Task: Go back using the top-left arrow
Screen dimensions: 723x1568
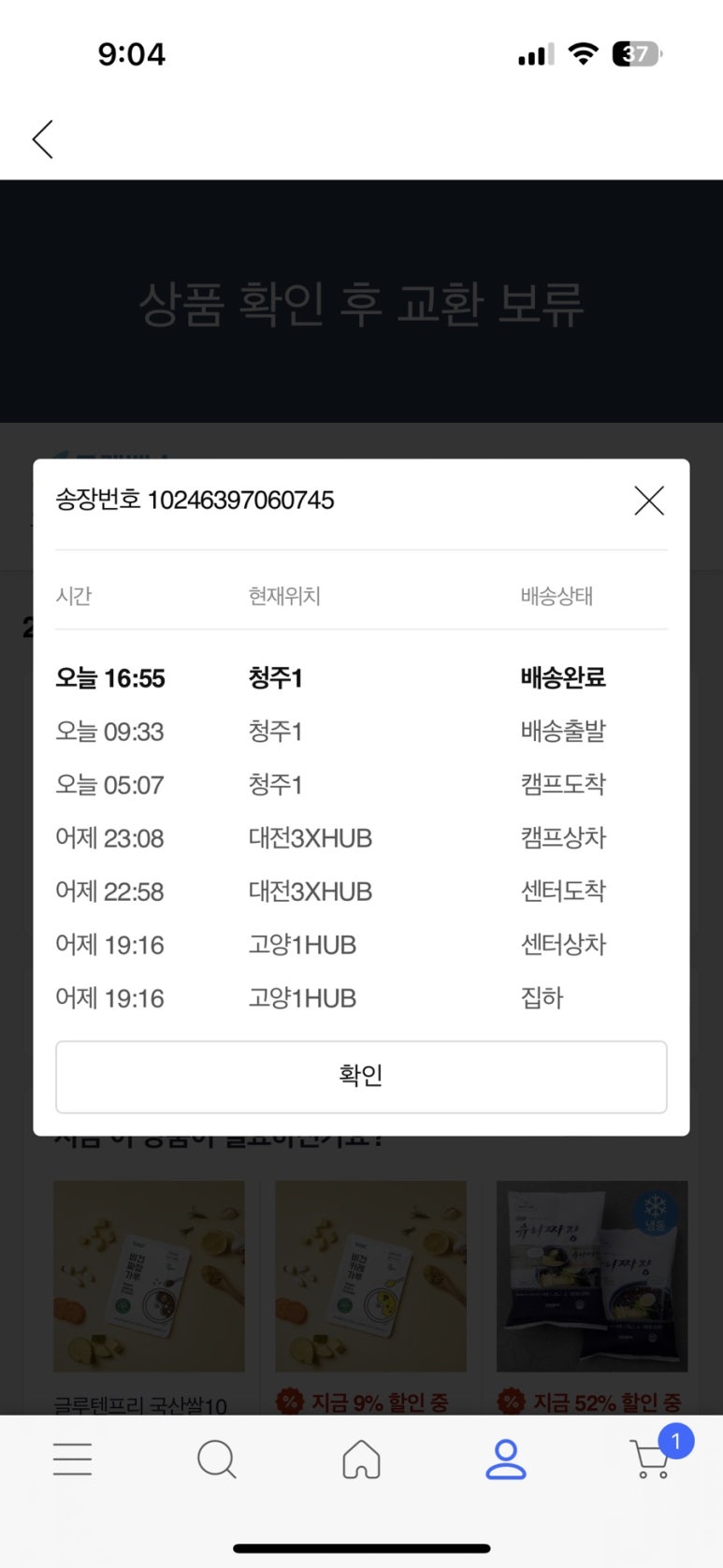Action: [43, 139]
